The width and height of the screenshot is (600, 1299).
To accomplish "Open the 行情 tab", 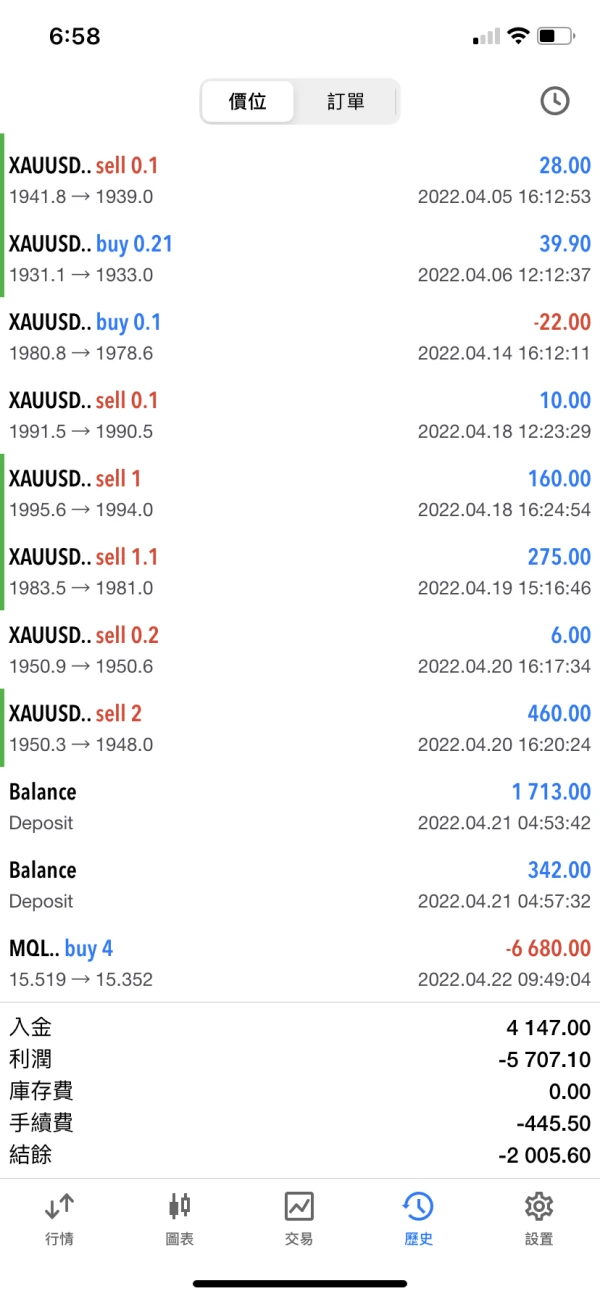I will coord(60,1219).
